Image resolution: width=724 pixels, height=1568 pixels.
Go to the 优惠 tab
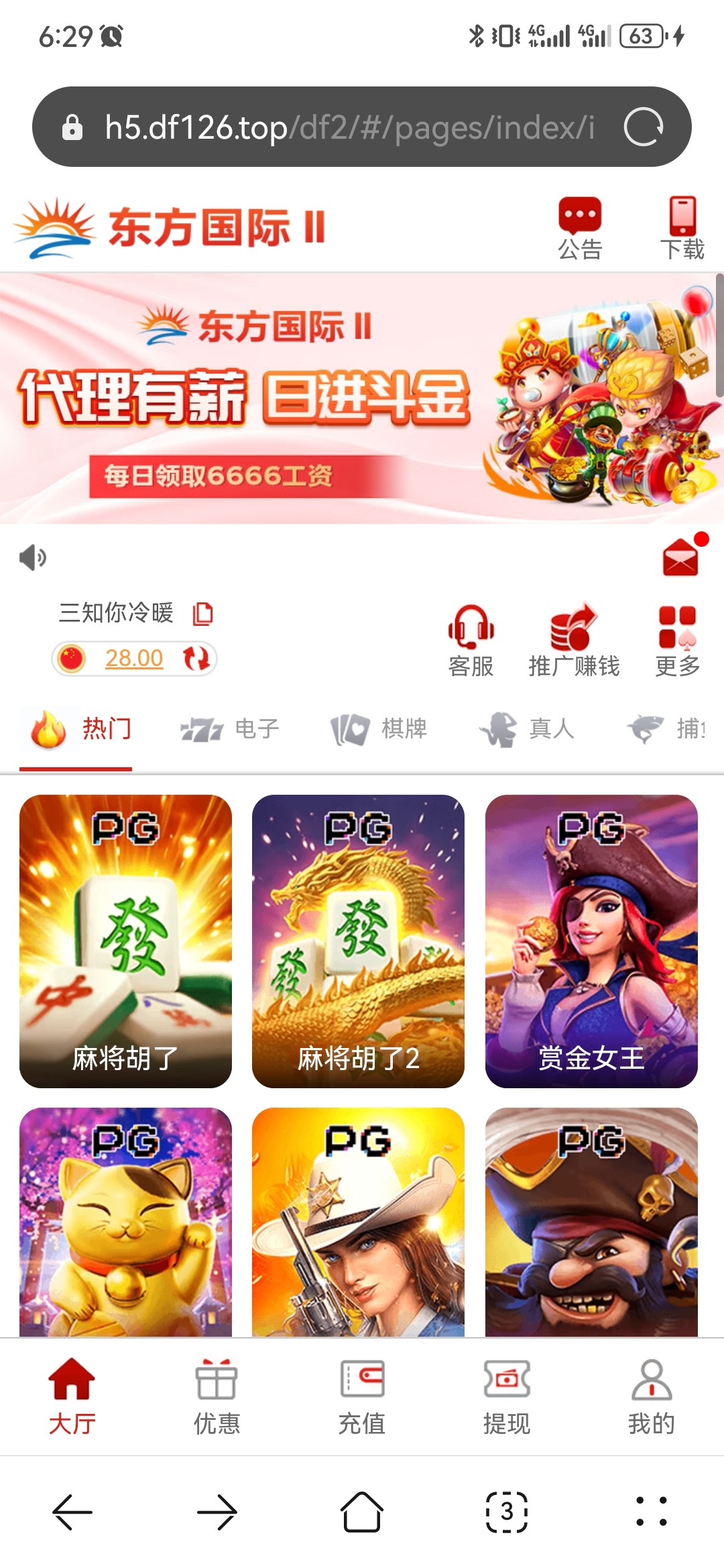point(217,1396)
